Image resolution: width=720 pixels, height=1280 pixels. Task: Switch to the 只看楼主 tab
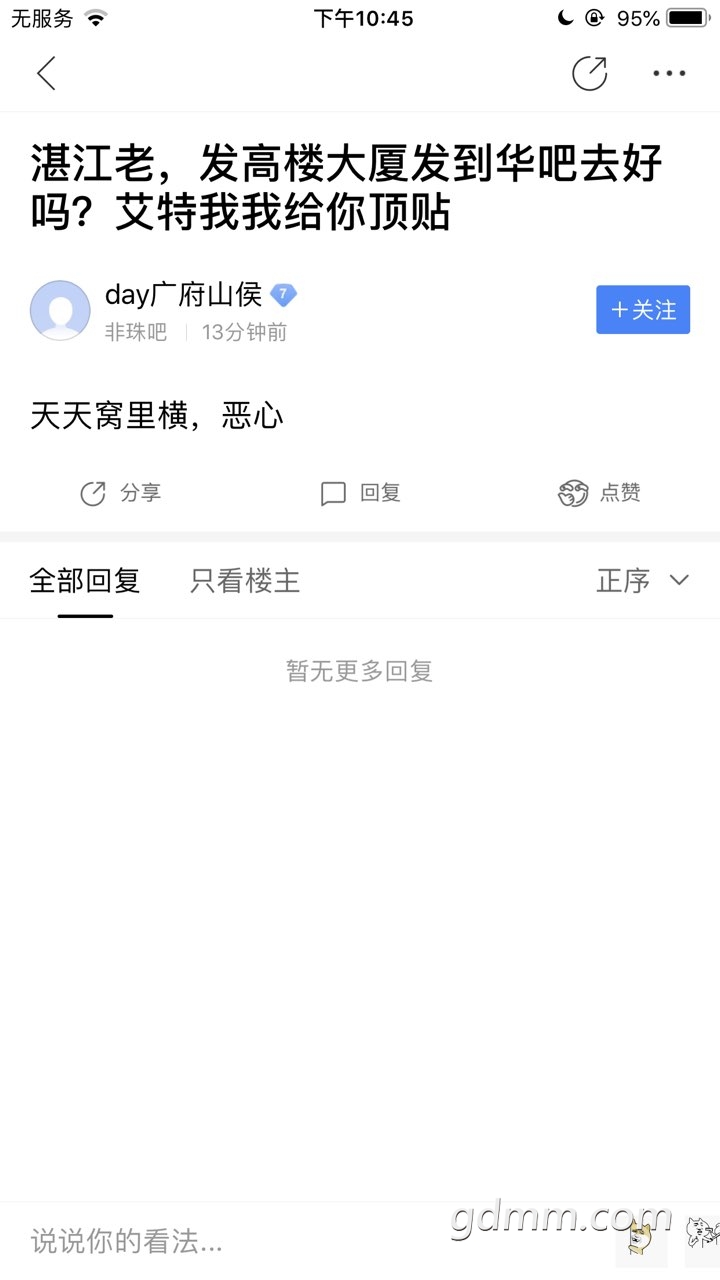pyautogui.click(x=245, y=581)
